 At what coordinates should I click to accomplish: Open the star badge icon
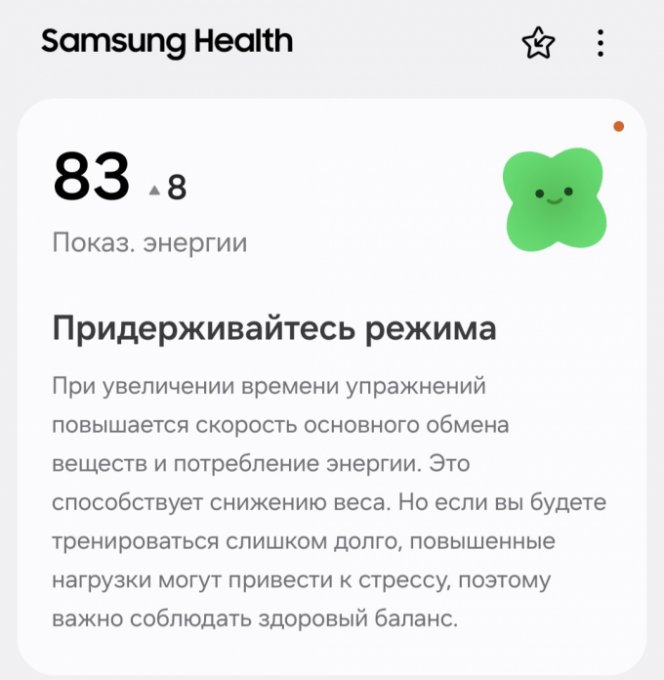coord(538,43)
